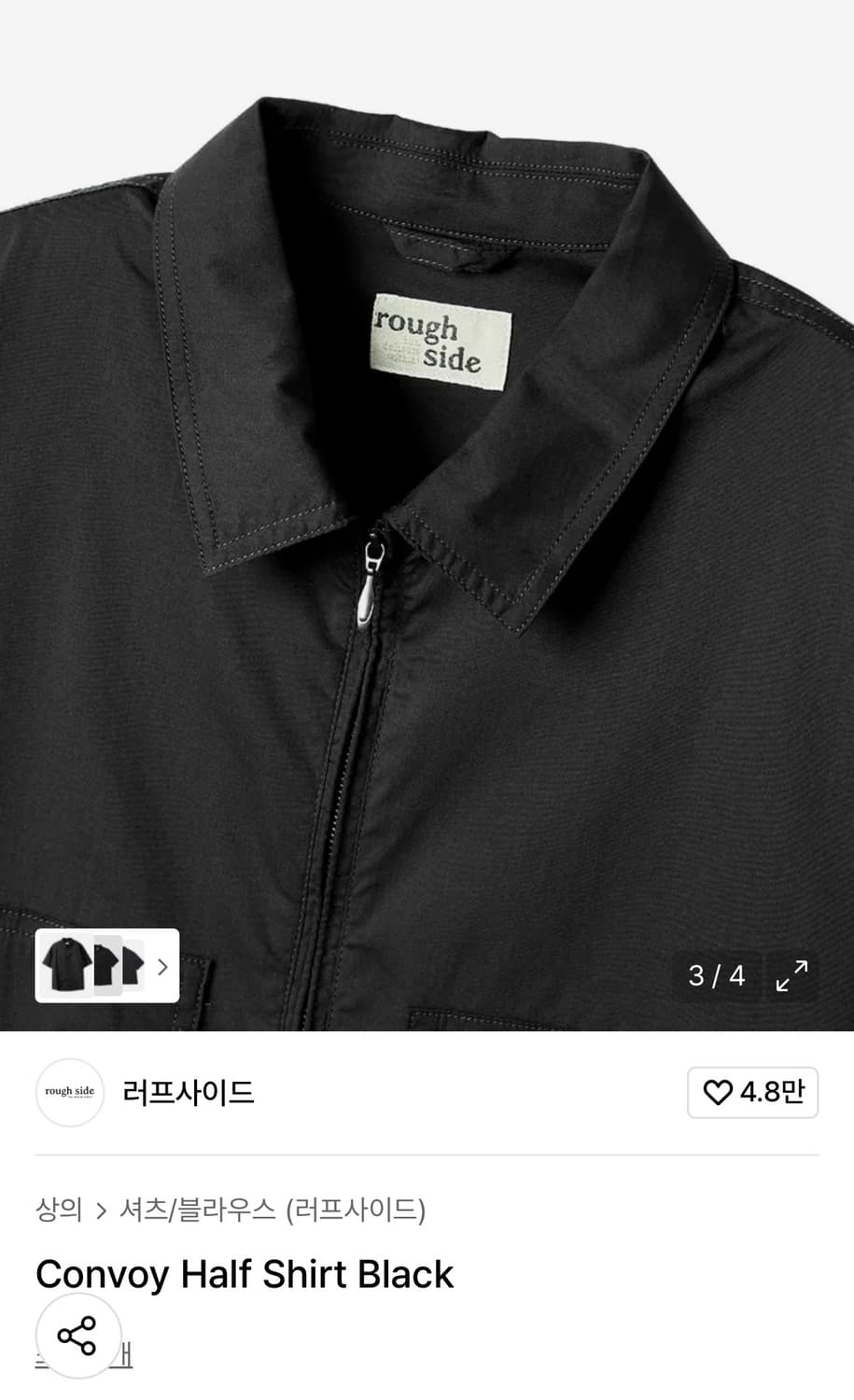Click the share icon below the product title

(78, 1335)
